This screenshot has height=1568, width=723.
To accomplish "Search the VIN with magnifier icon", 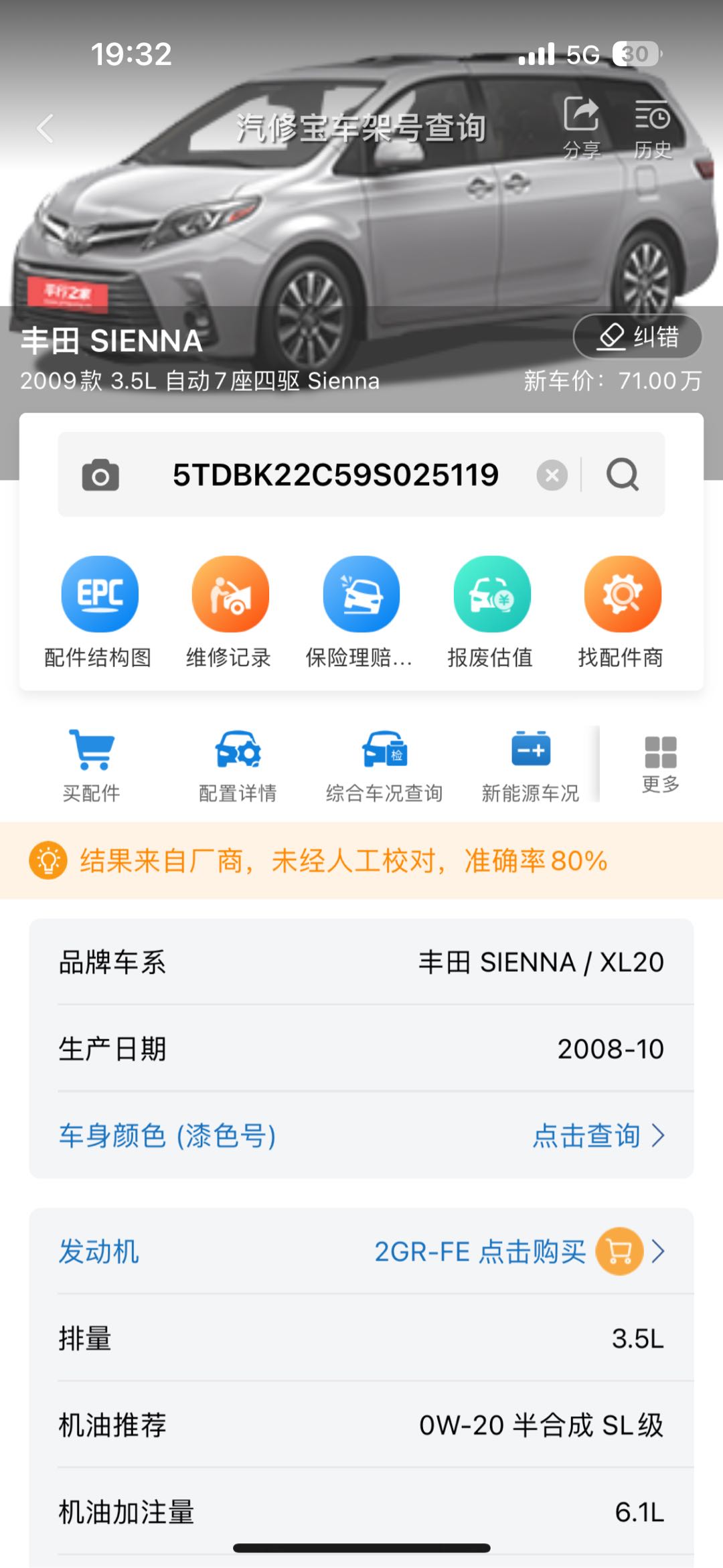I will coord(623,475).
